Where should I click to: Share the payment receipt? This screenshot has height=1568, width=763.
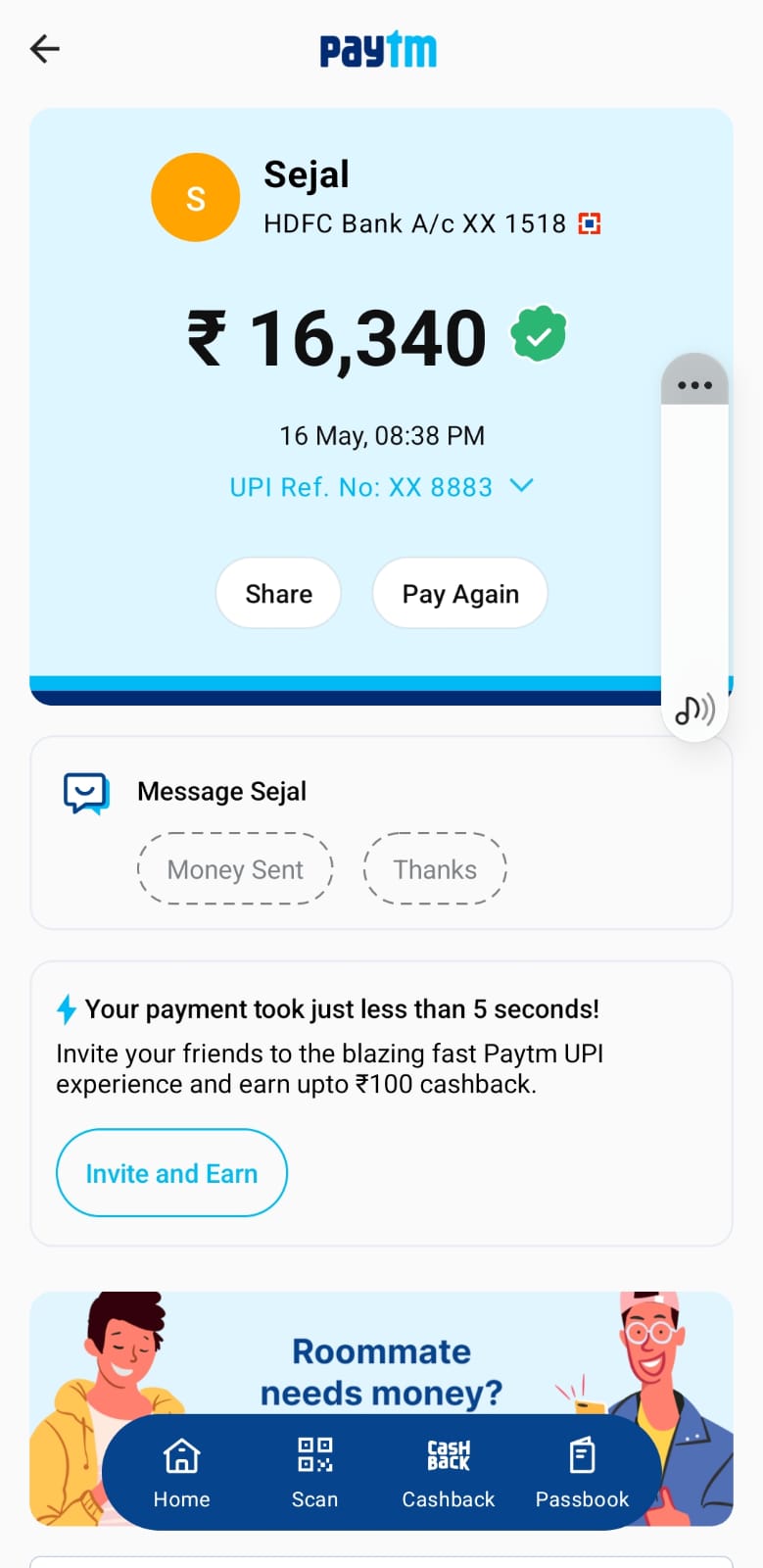(278, 594)
